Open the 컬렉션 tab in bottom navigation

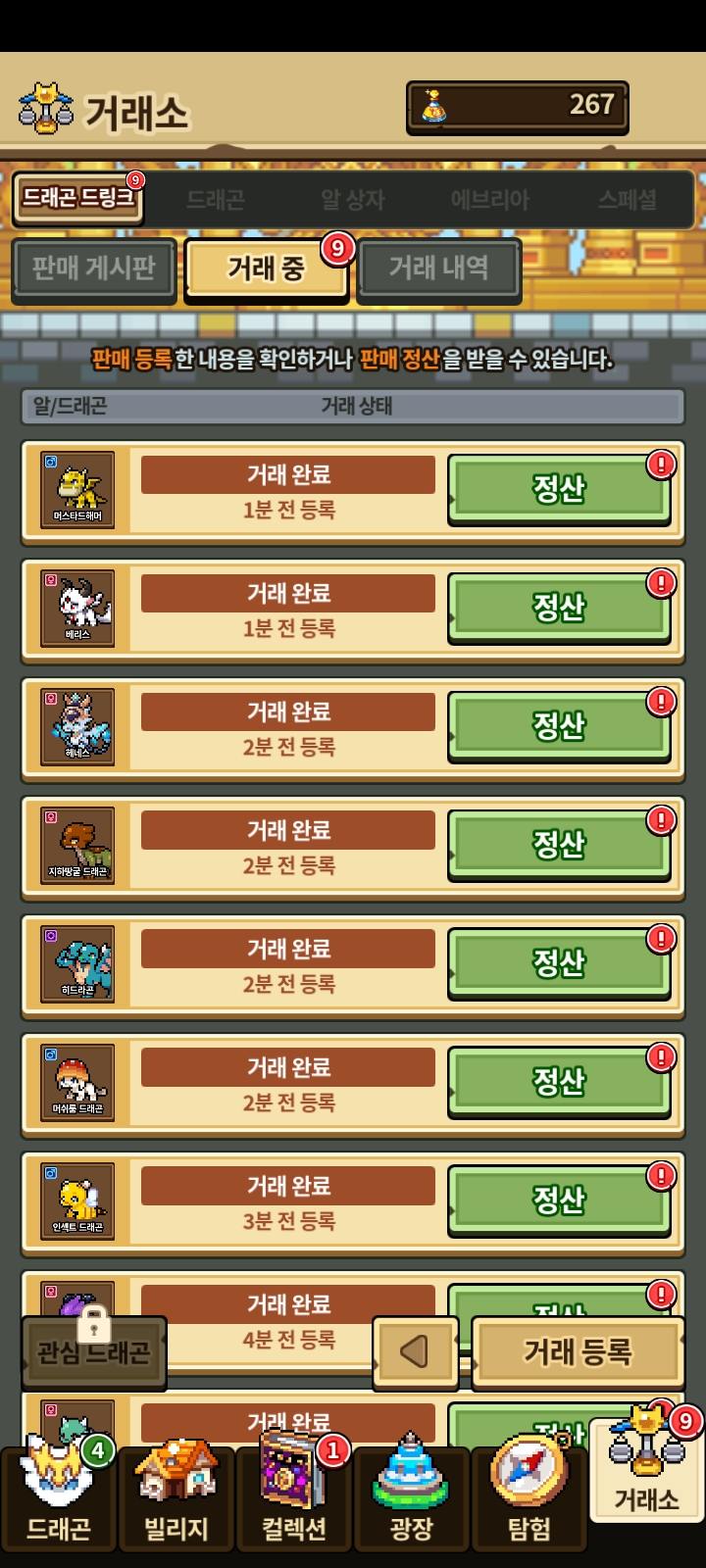tap(294, 1497)
